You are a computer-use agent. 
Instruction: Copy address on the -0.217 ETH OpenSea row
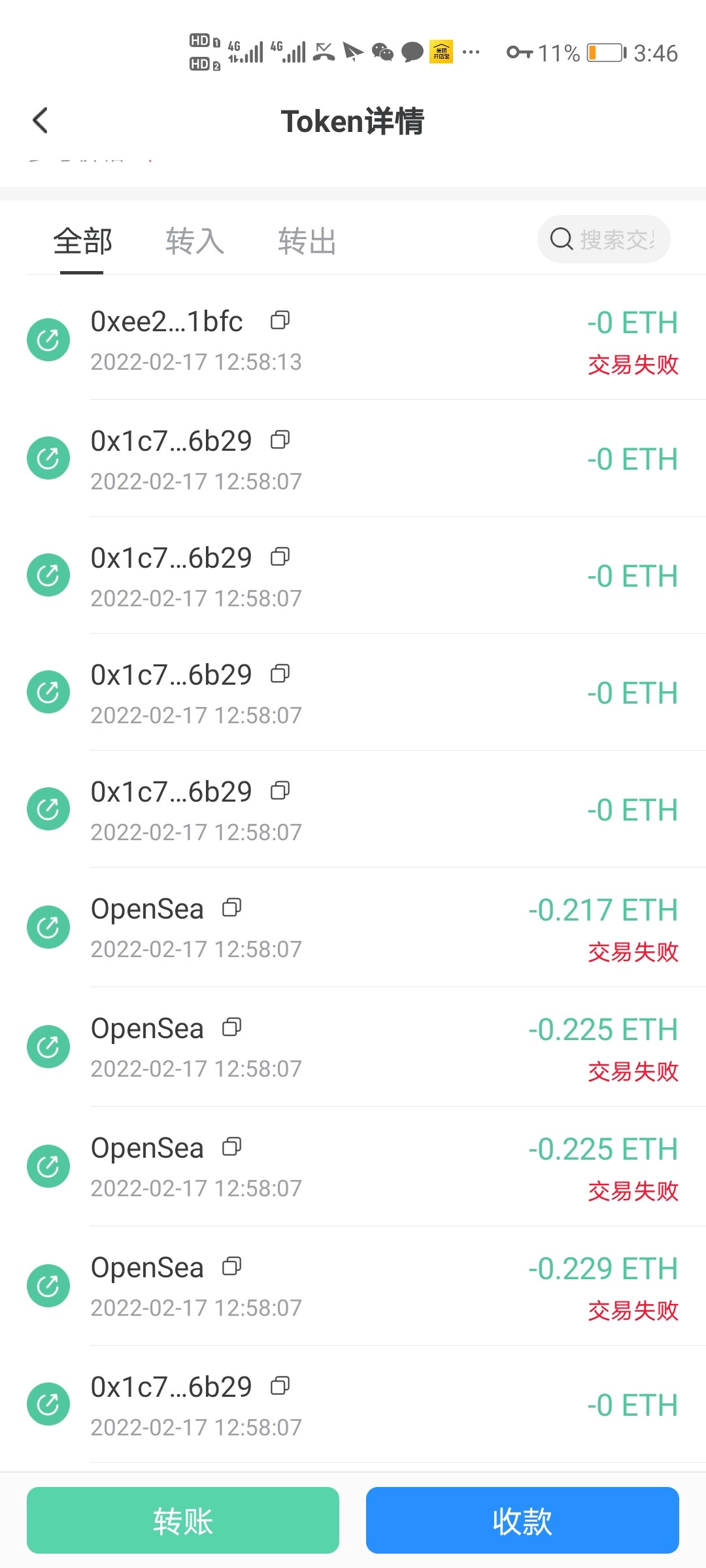[232, 907]
